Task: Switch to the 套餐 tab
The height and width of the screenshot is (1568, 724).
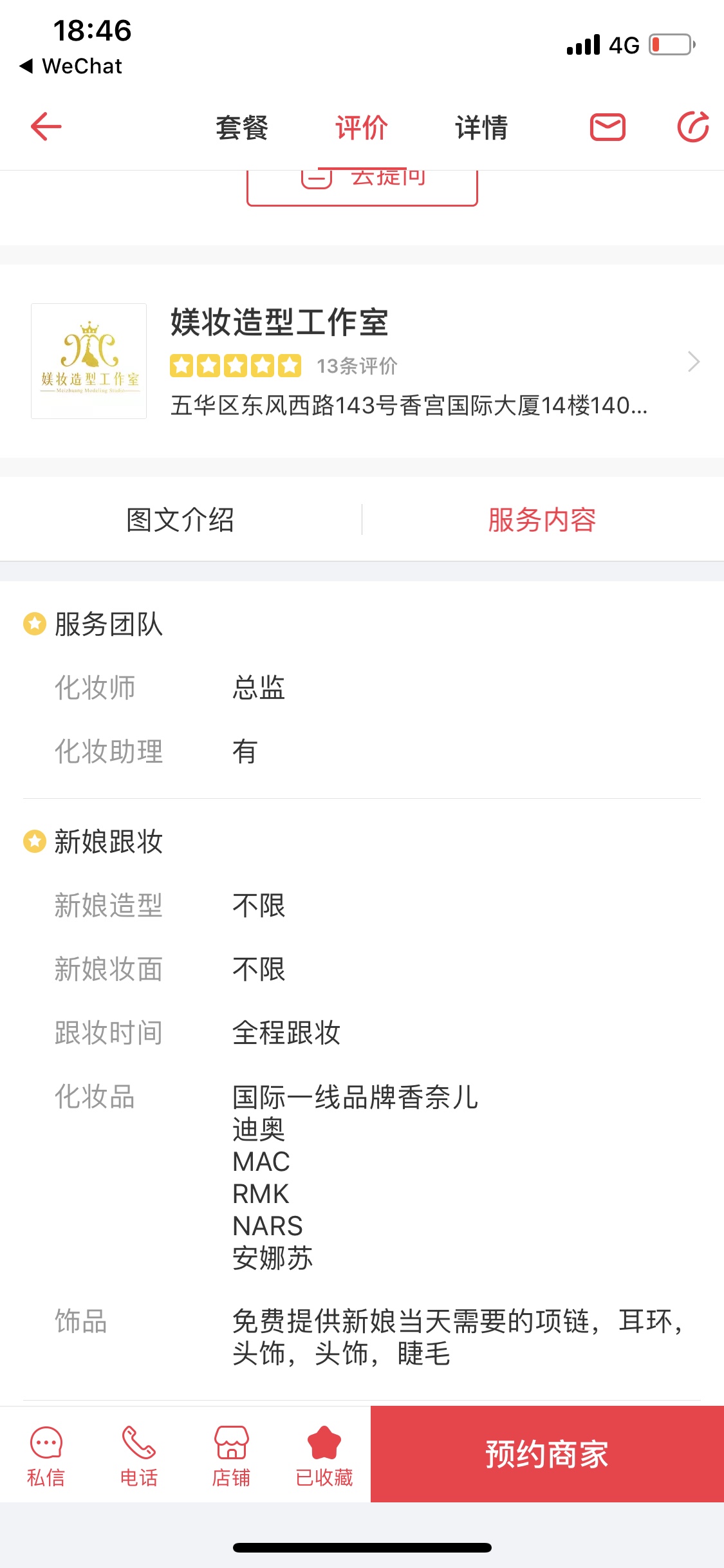Action: point(242,127)
